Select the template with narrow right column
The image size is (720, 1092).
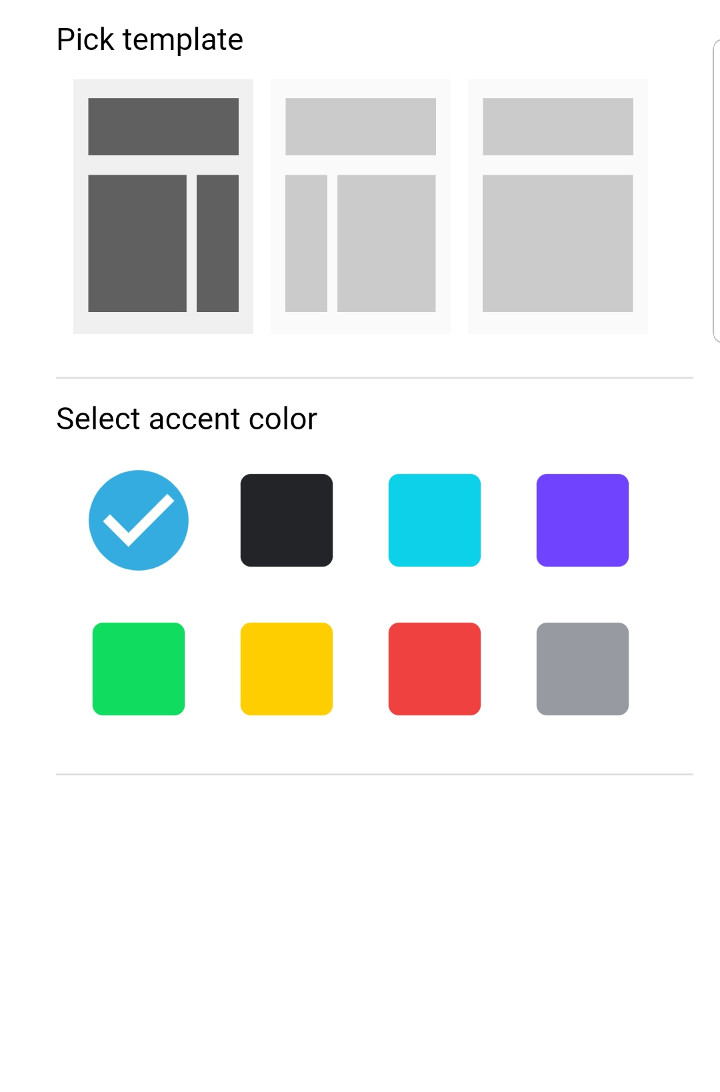click(163, 206)
